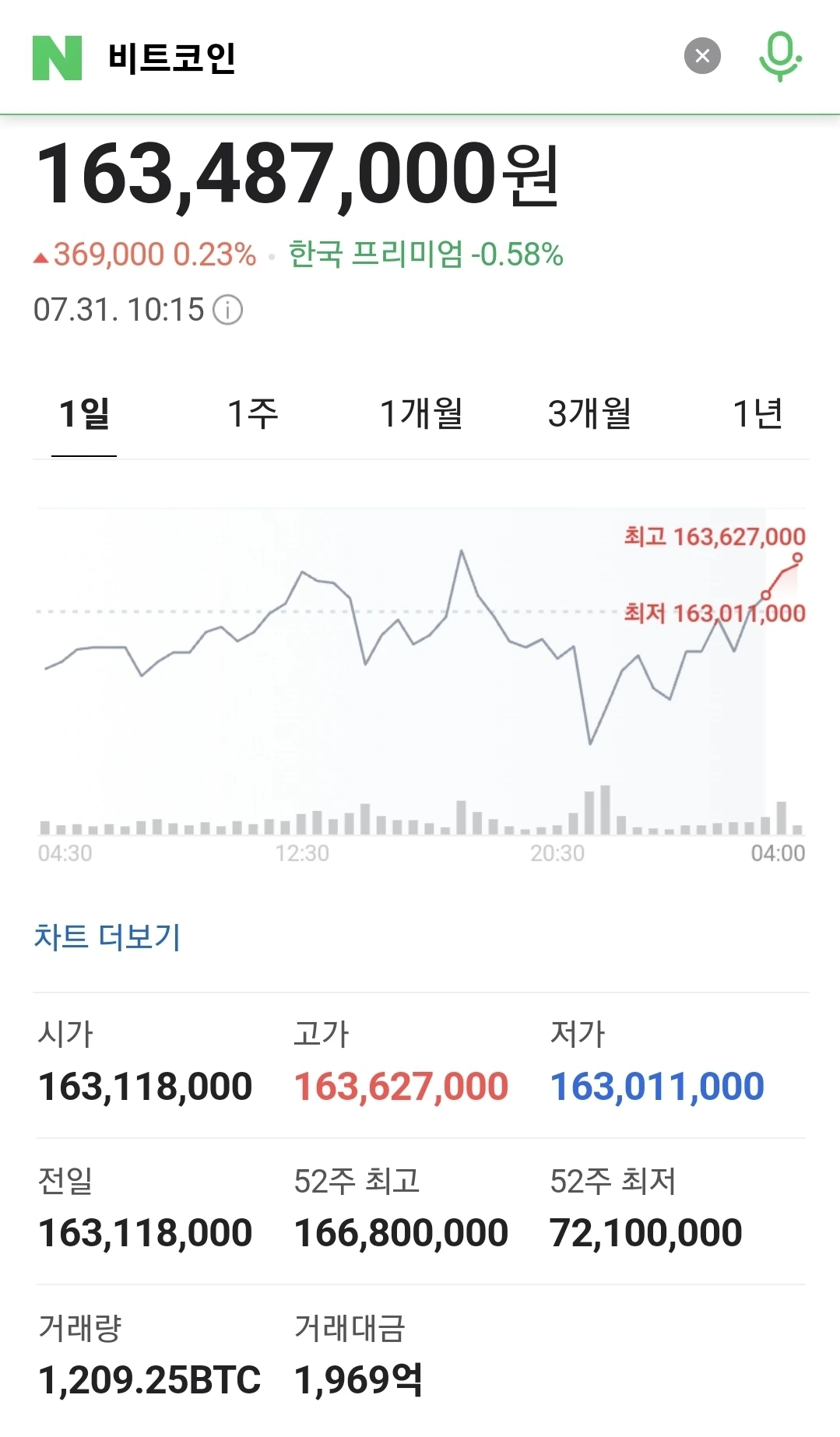The image size is (840, 1437).
Task: Tap the Naver logo to go home
Action: coord(57,58)
